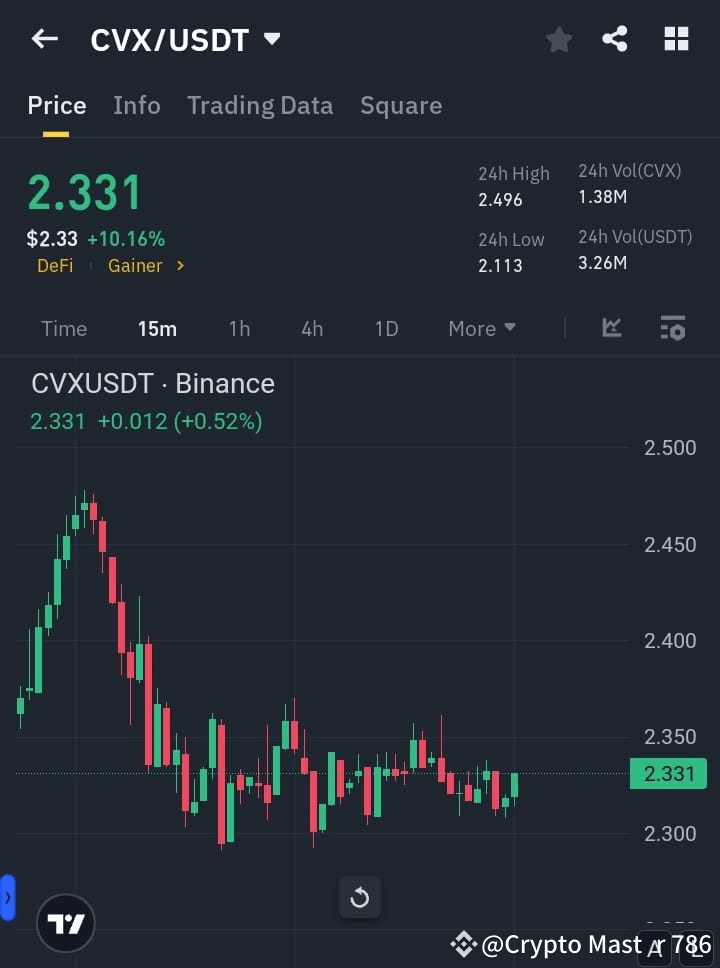Image resolution: width=720 pixels, height=968 pixels.
Task: Select the 1D timeframe
Action: click(386, 328)
